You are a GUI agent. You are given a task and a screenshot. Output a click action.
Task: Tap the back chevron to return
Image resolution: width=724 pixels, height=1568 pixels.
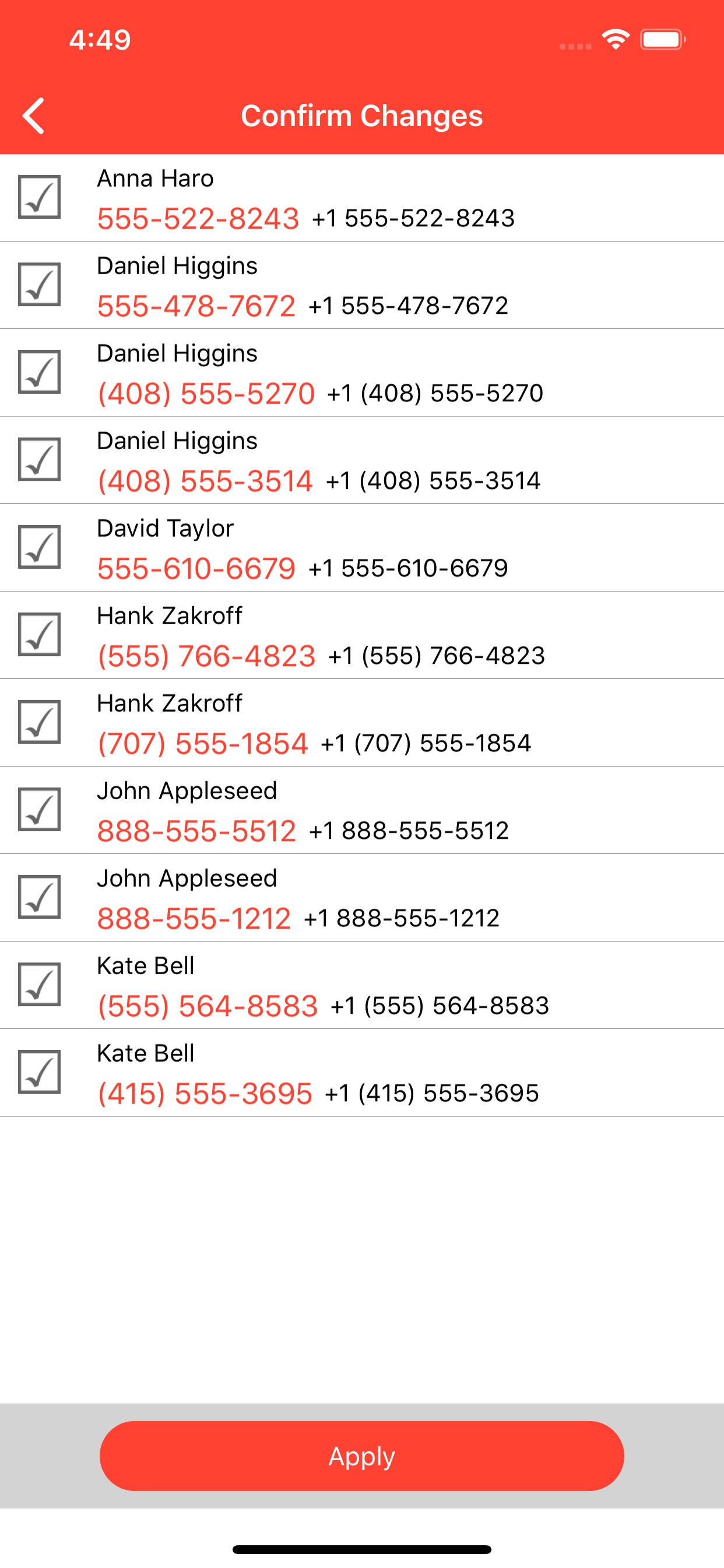click(33, 116)
